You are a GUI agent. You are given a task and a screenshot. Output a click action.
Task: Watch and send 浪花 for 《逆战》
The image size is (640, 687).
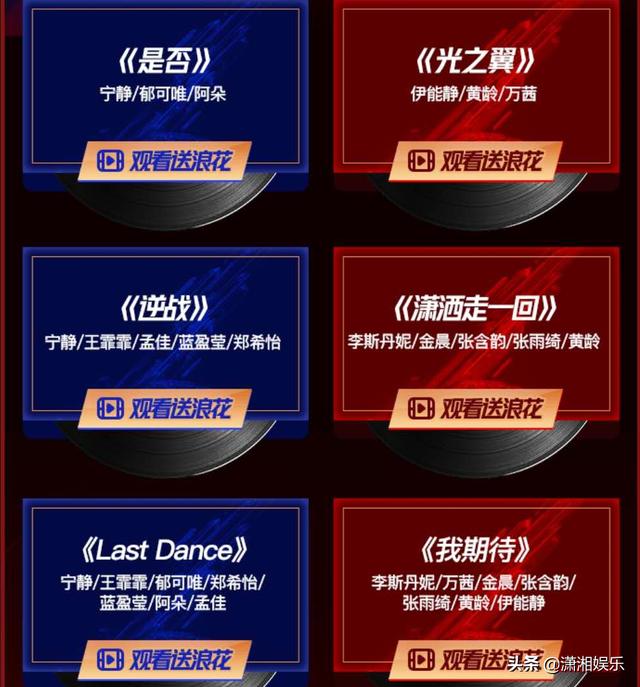pos(165,408)
